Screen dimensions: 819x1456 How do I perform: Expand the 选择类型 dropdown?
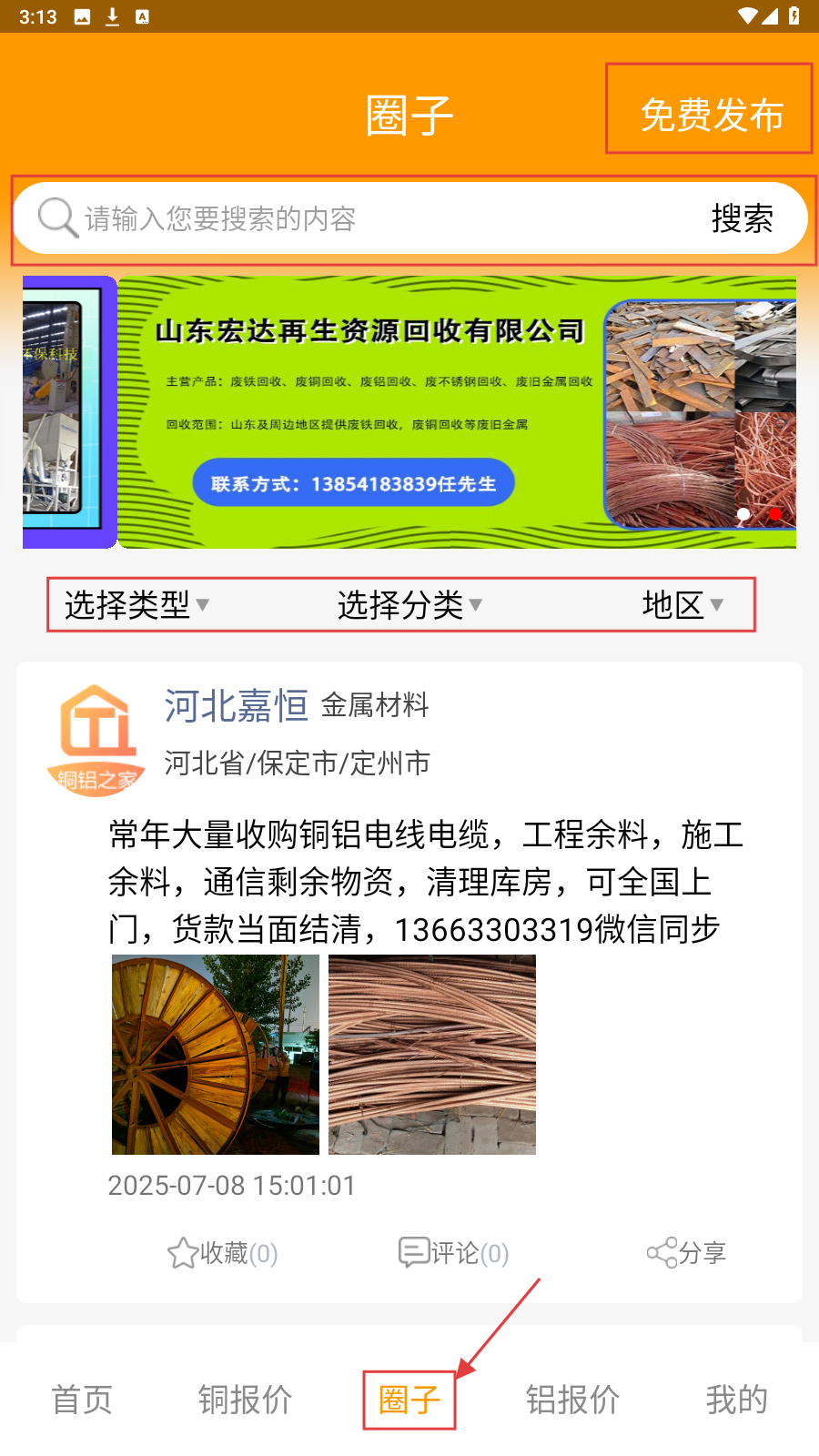[x=136, y=604]
